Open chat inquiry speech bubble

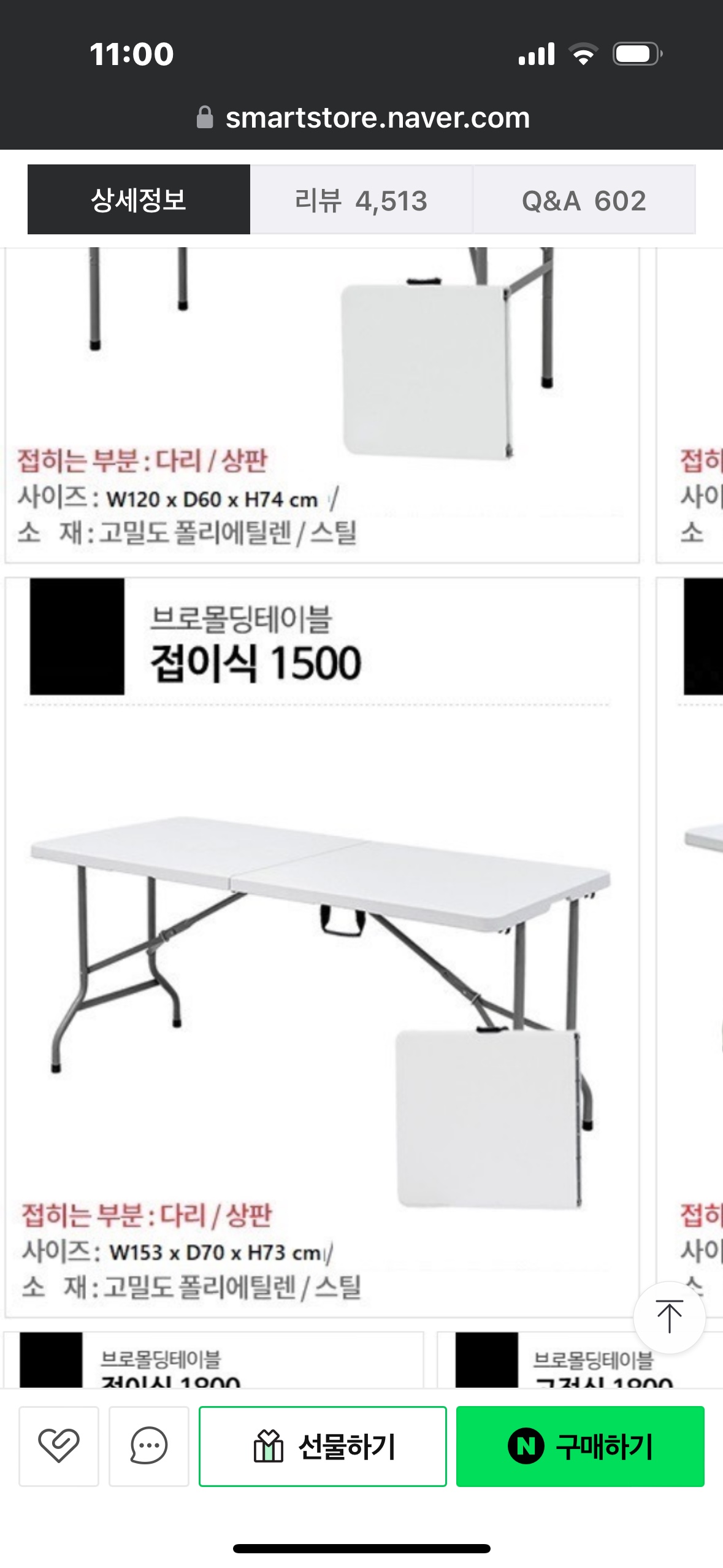tap(148, 1446)
